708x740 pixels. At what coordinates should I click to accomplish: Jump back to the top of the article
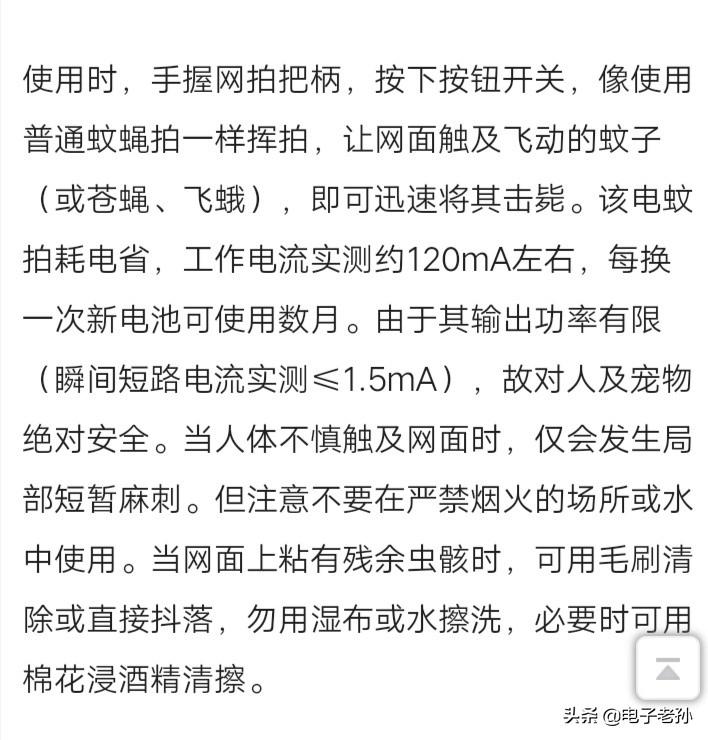pyautogui.click(x=667, y=668)
